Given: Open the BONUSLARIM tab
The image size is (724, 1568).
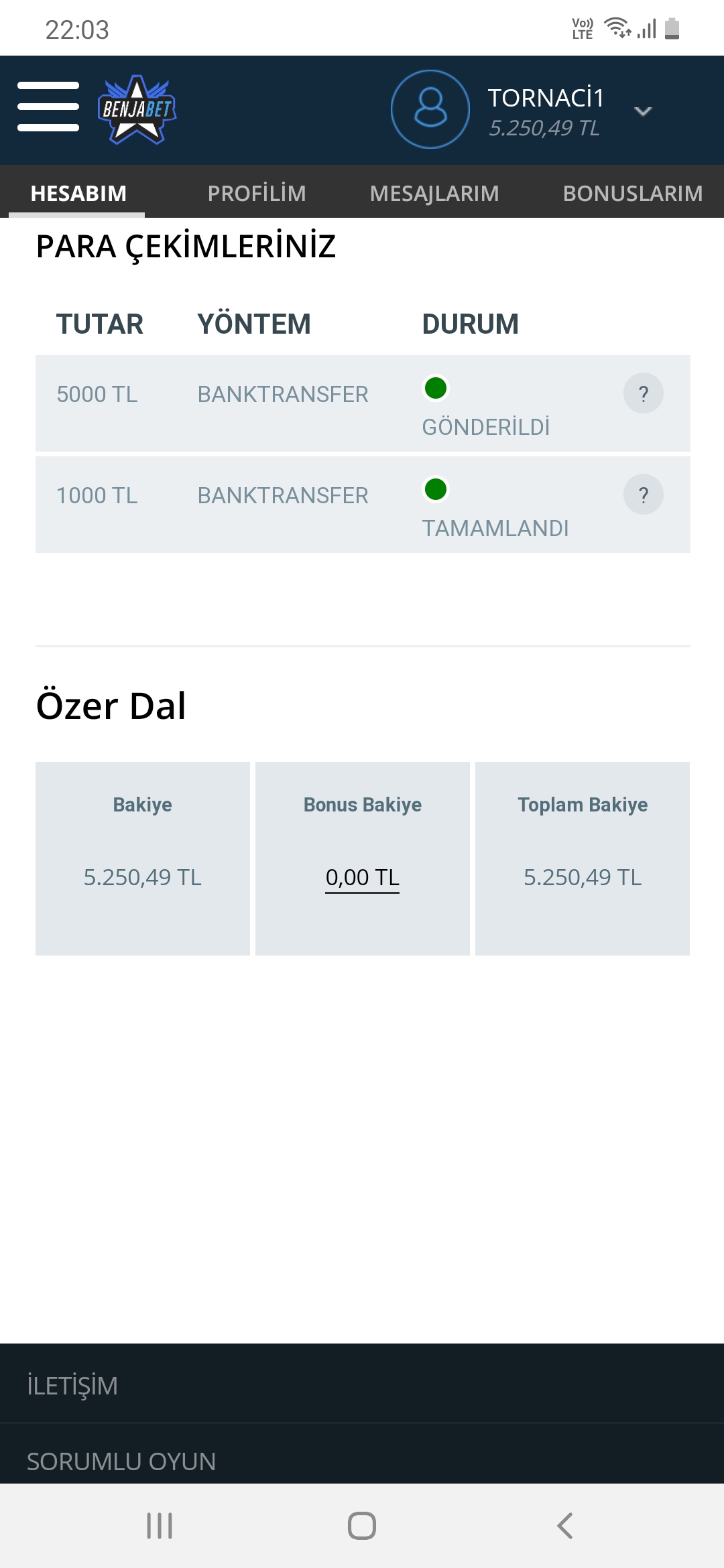Looking at the screenshot, I should (633, 193).
